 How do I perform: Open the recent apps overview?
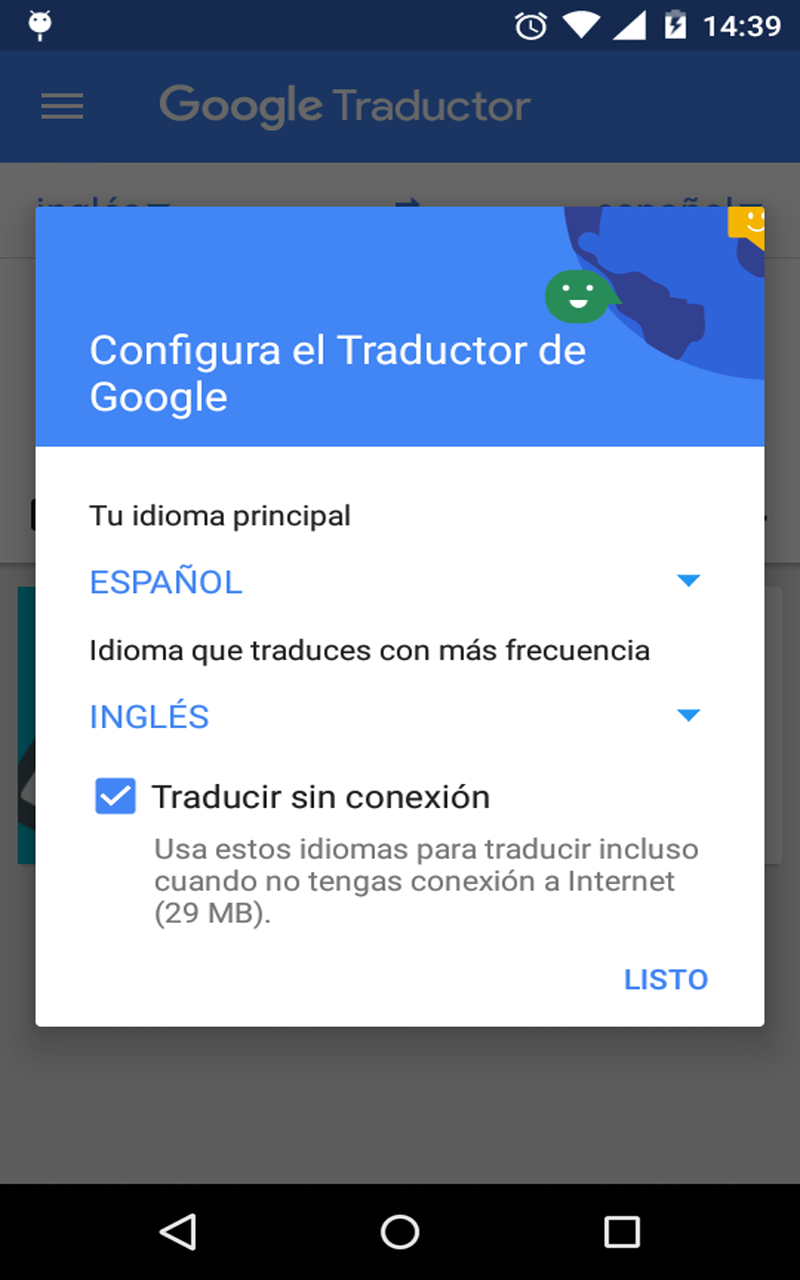point(621,1232)
